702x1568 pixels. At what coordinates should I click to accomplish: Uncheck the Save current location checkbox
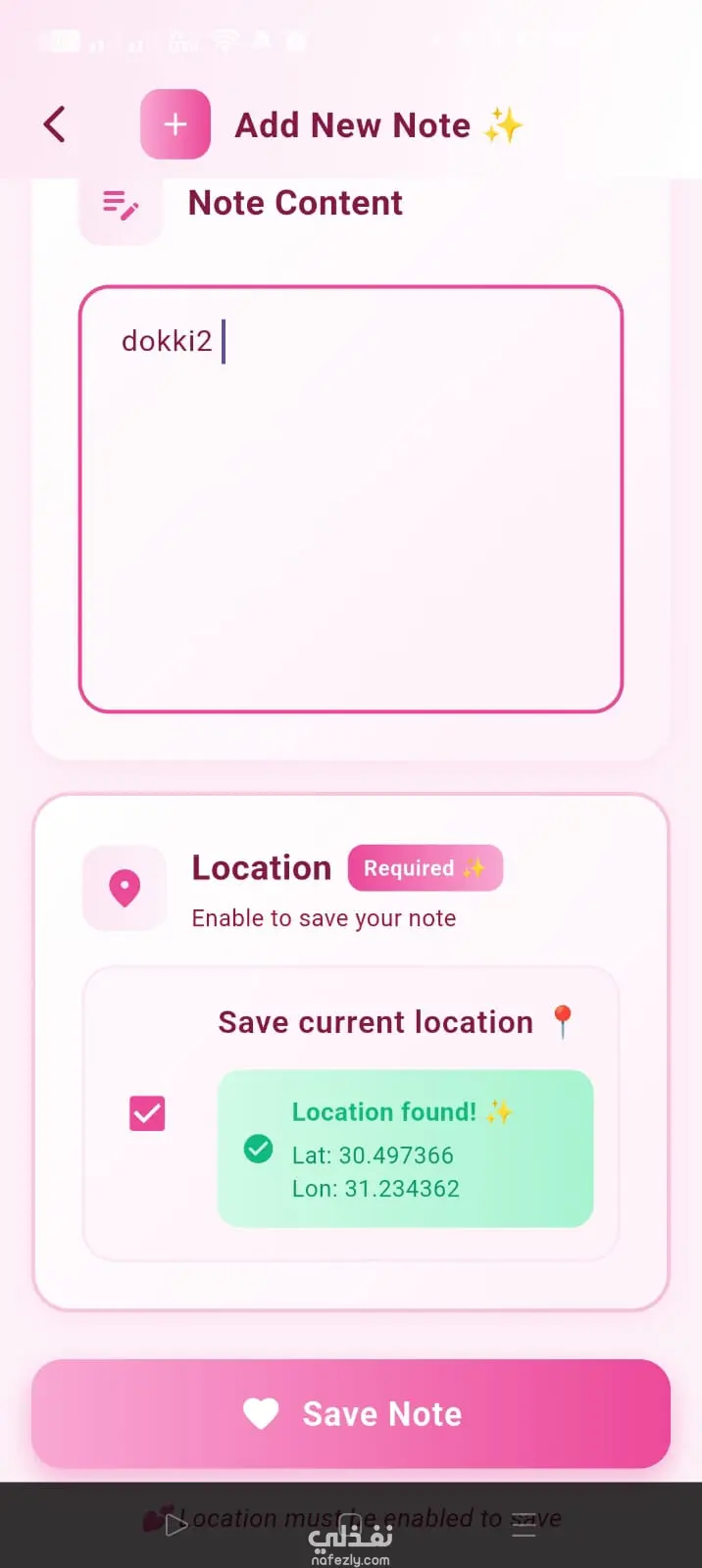pyautogui.click(x=147, y=1113)
